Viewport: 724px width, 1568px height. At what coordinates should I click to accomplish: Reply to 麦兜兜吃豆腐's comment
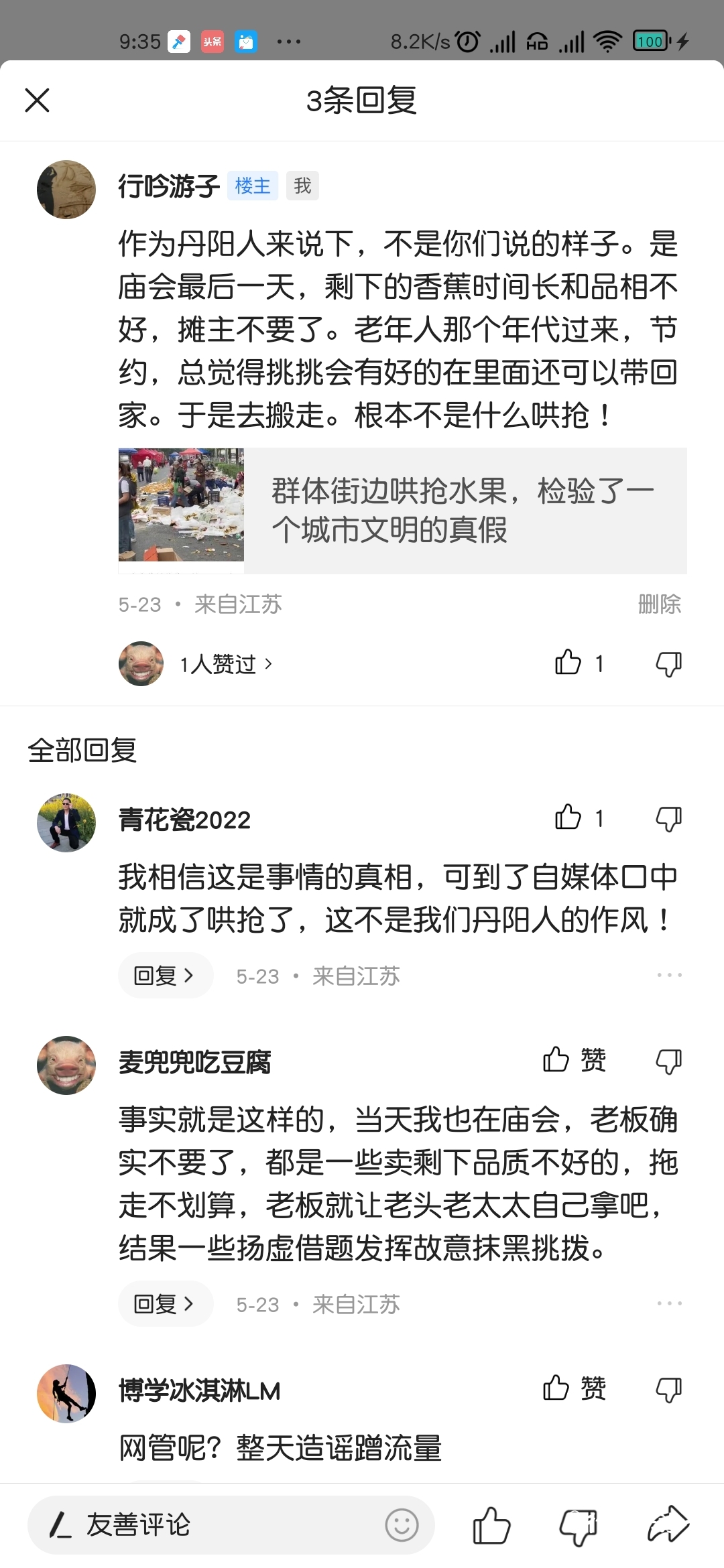(x=166, y=1303)
